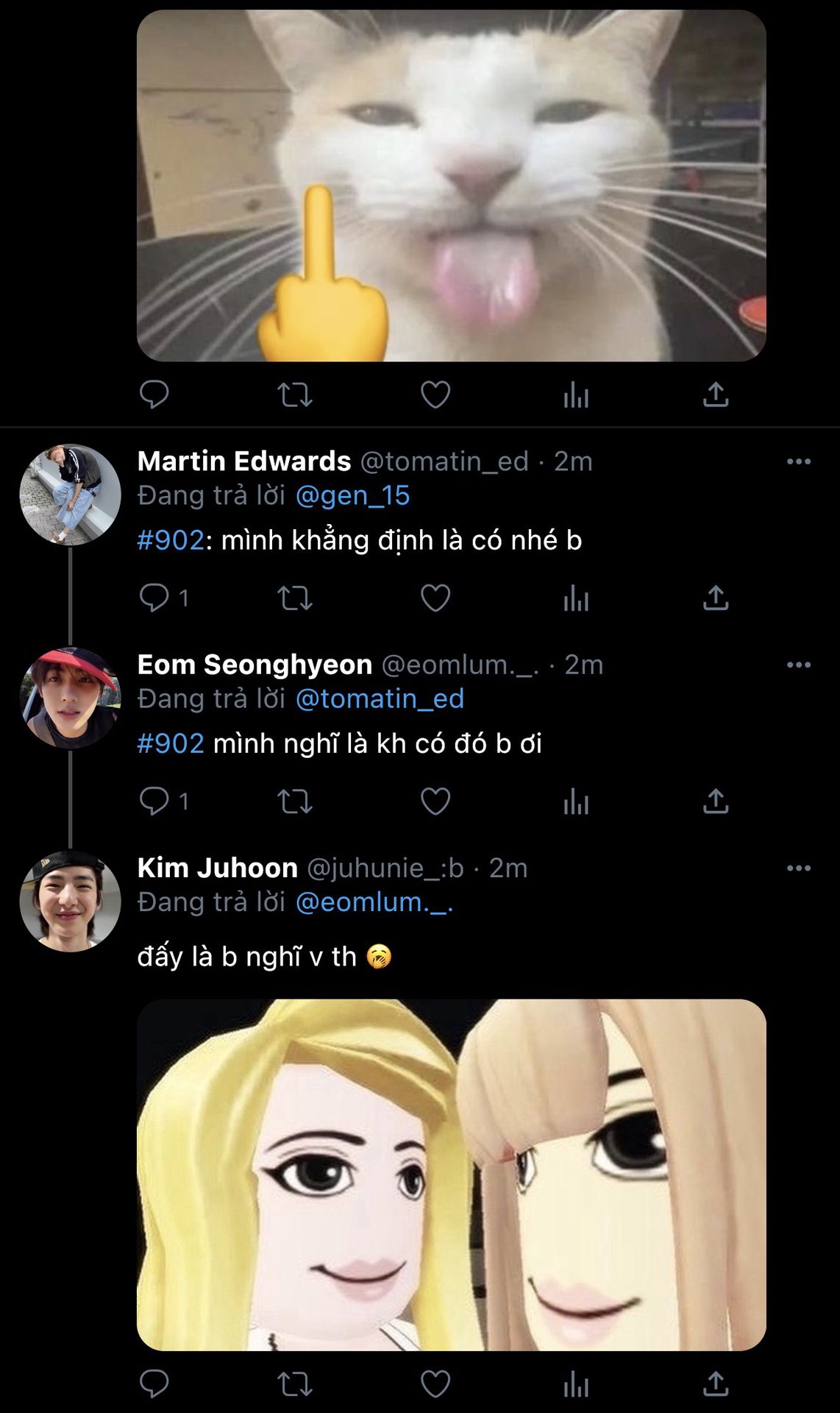Reply to Kim Juhoon's tweet

(154, 1384)
